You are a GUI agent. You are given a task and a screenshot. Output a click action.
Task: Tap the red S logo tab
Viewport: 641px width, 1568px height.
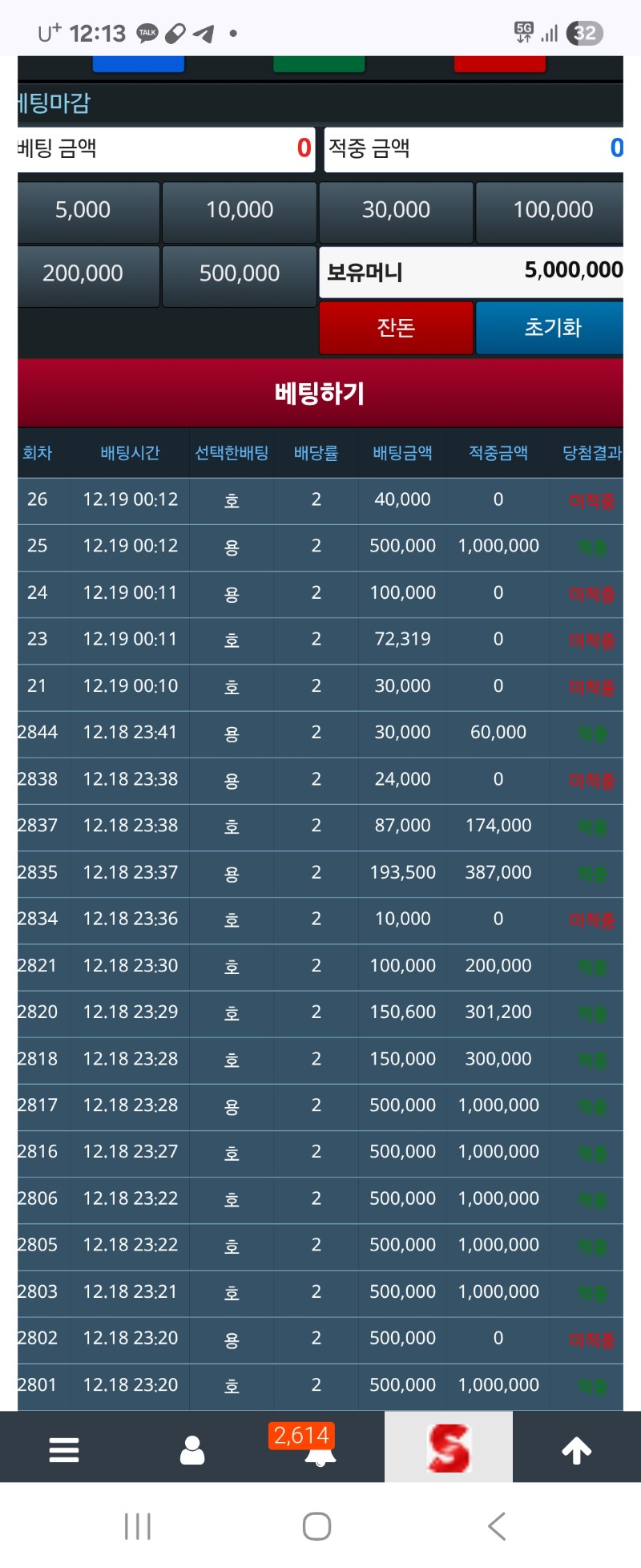[449, 1448]
